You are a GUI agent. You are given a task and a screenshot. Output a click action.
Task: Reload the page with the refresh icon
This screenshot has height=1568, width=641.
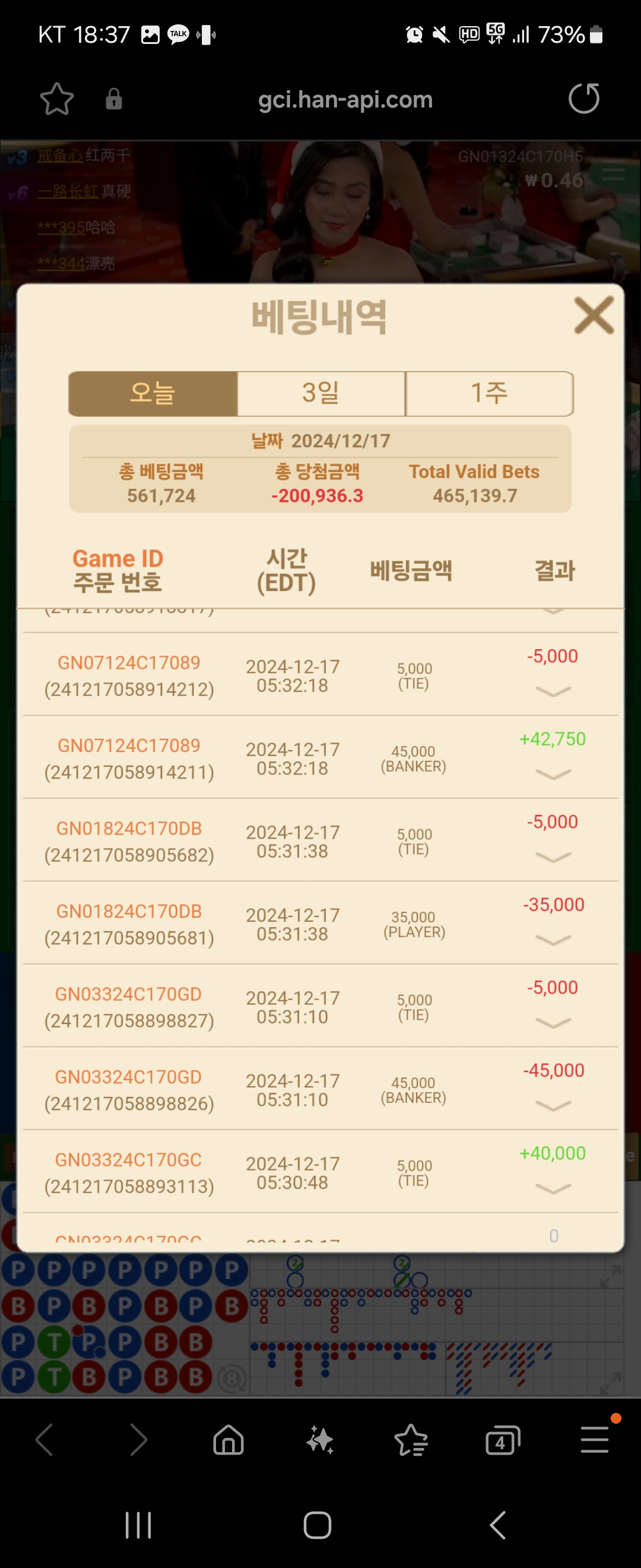point(584,99)
